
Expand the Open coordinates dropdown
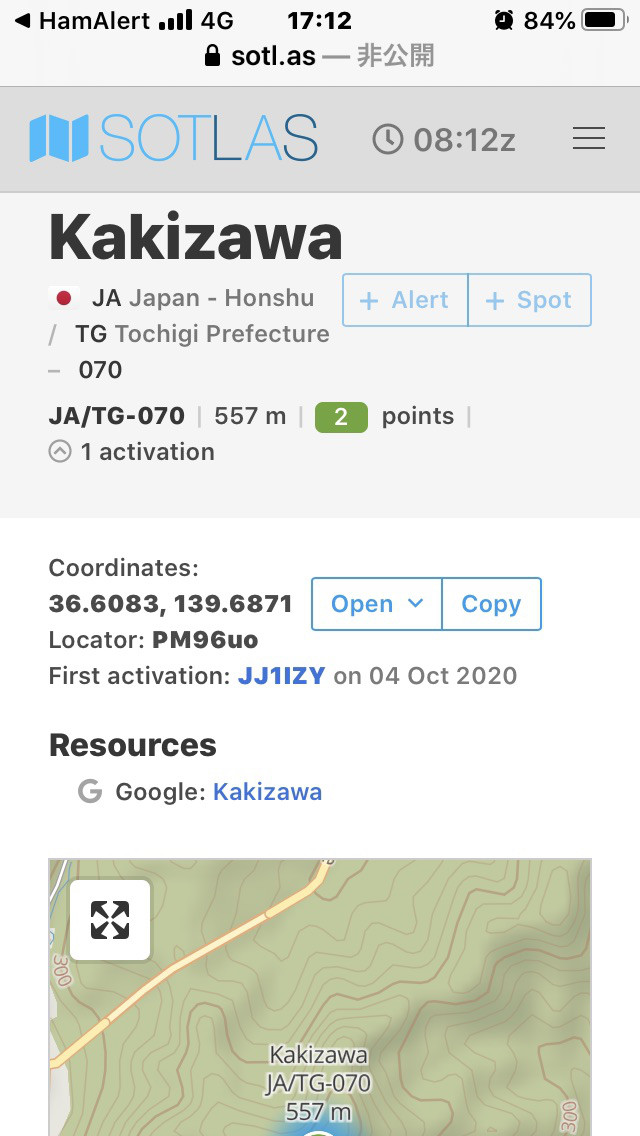tap(377, 604)
